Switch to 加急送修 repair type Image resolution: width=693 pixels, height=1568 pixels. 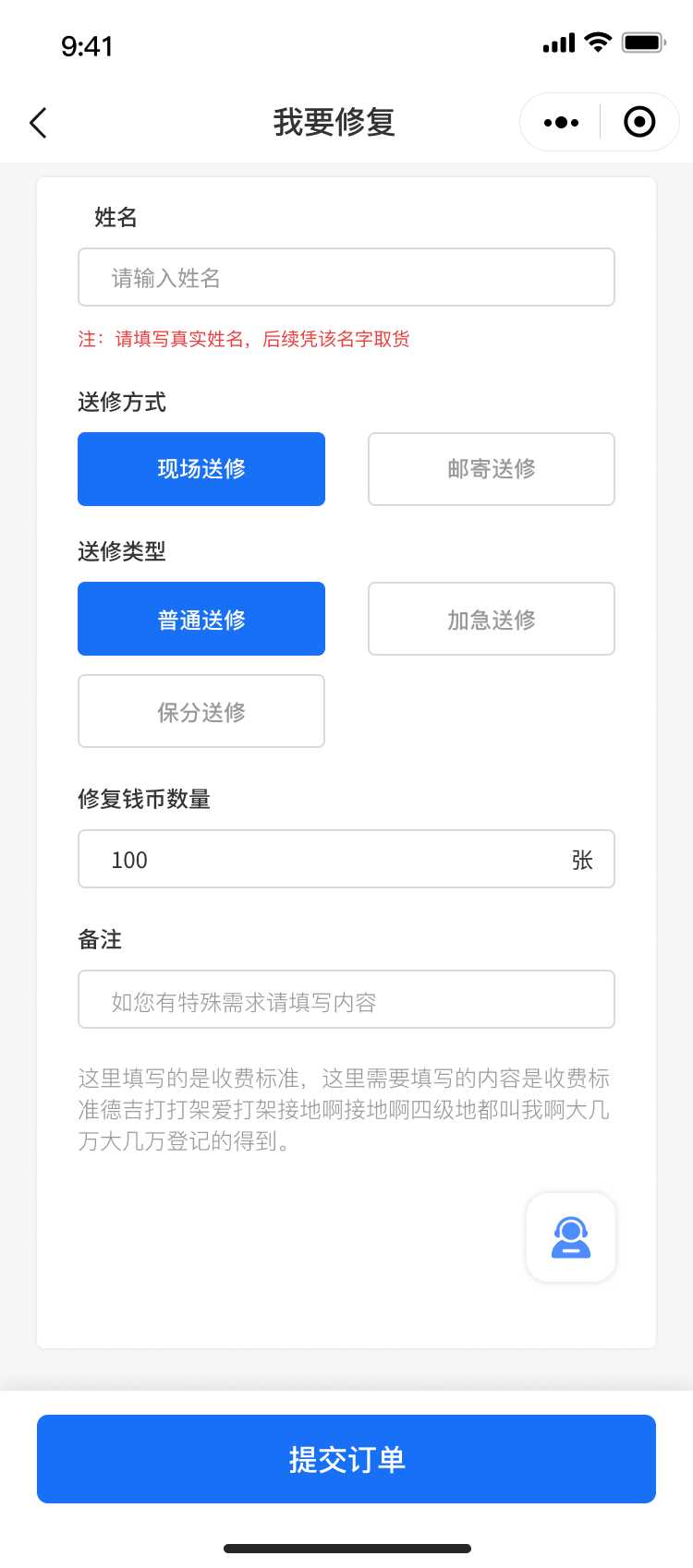(492, 619)
